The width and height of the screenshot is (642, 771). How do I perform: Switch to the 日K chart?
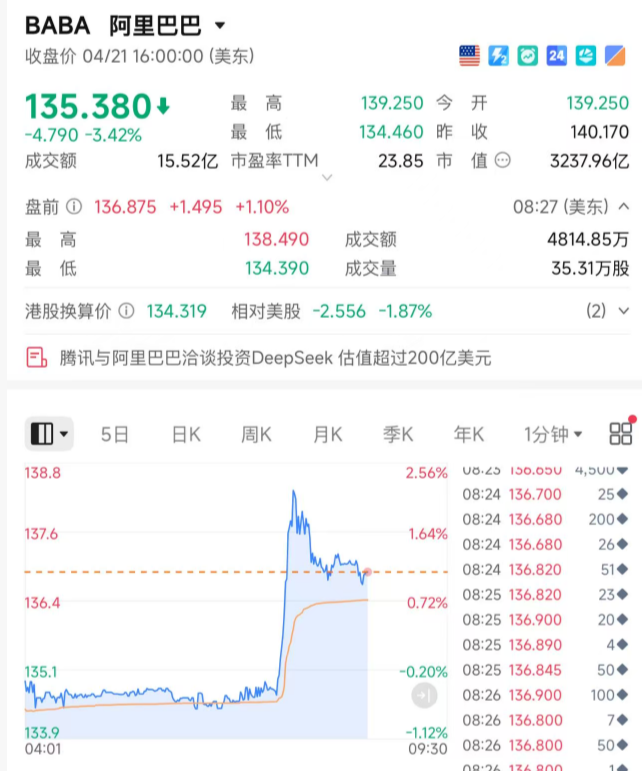click(186, 434)
